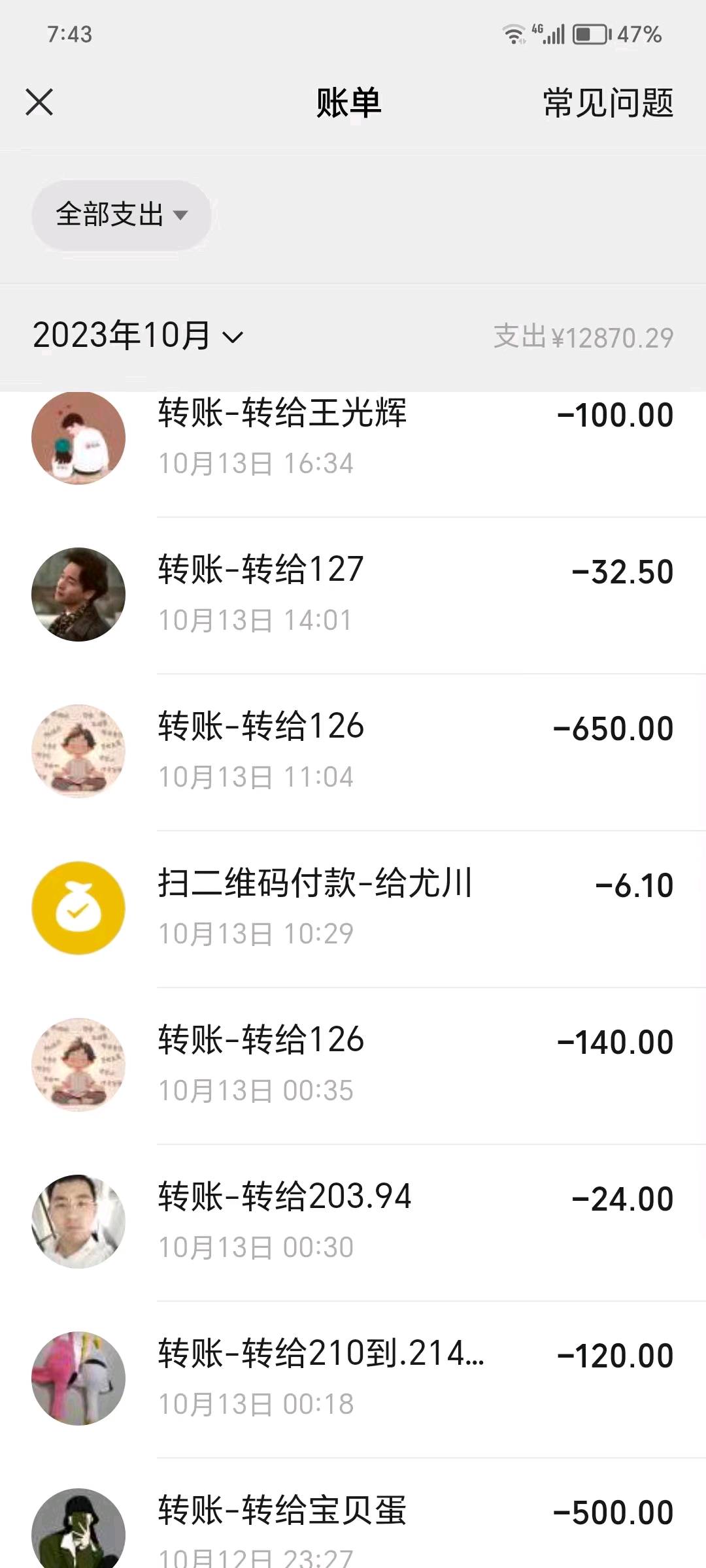The height and width of the screenshot is (1568, 706).
Task: Open the 转给王光辉 -100.00 transfer record
Action: click(353, 438)
